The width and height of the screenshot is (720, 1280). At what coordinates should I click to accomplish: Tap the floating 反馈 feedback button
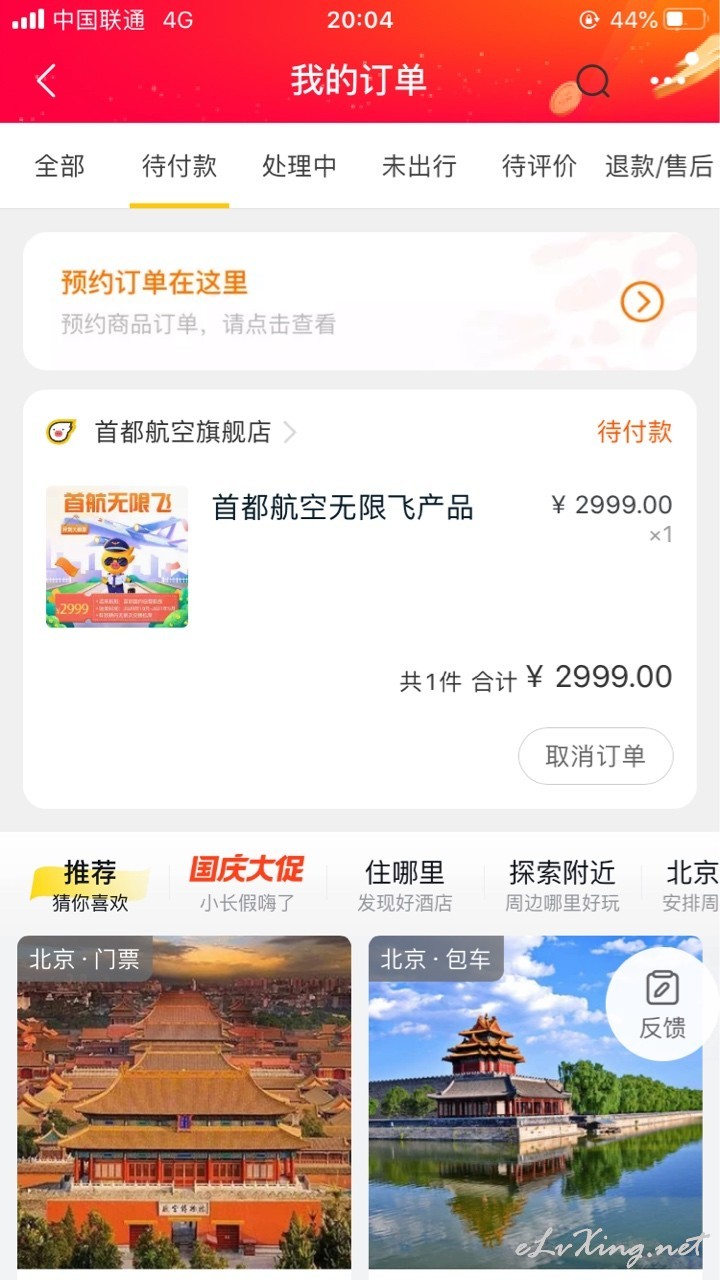(x=662, y=1004)
